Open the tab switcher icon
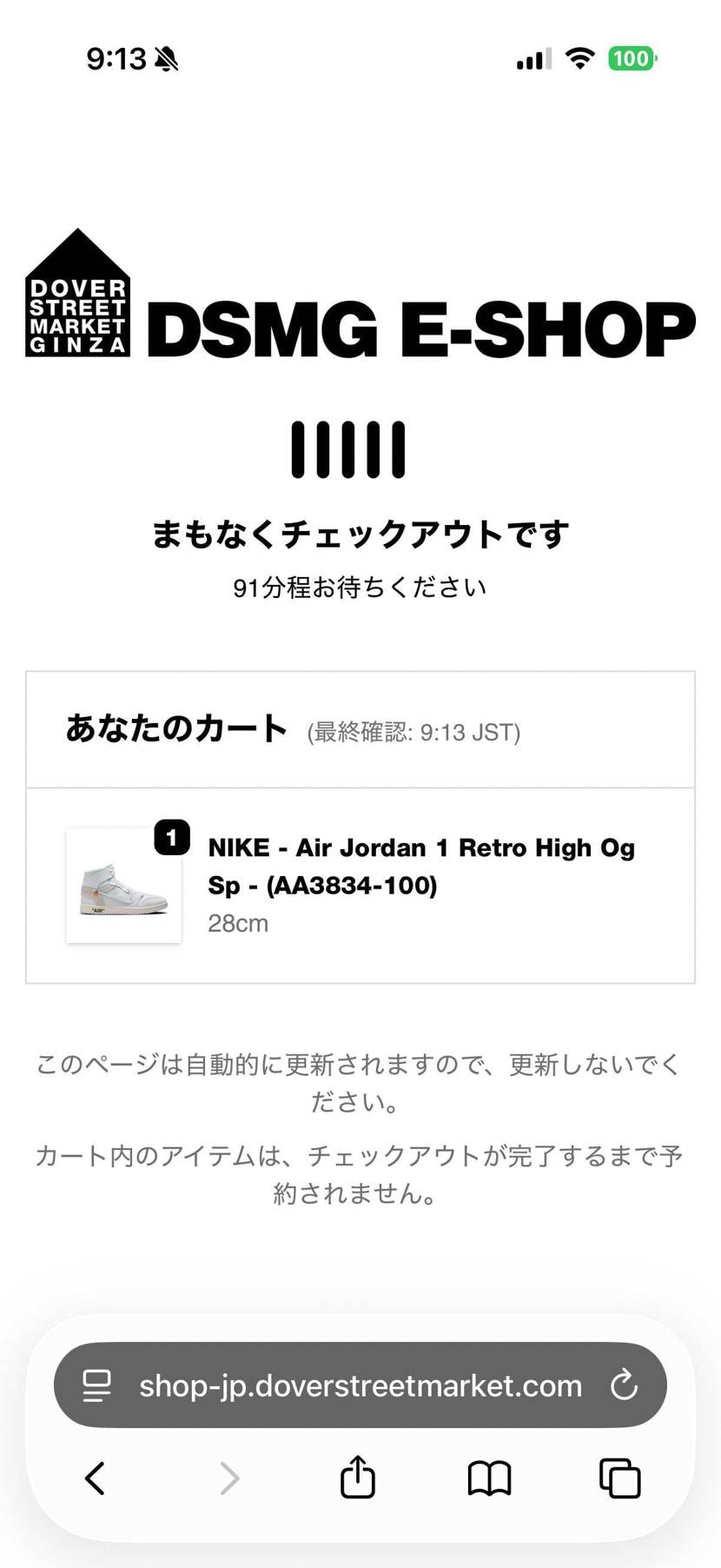 click(x=618, y=1478)
